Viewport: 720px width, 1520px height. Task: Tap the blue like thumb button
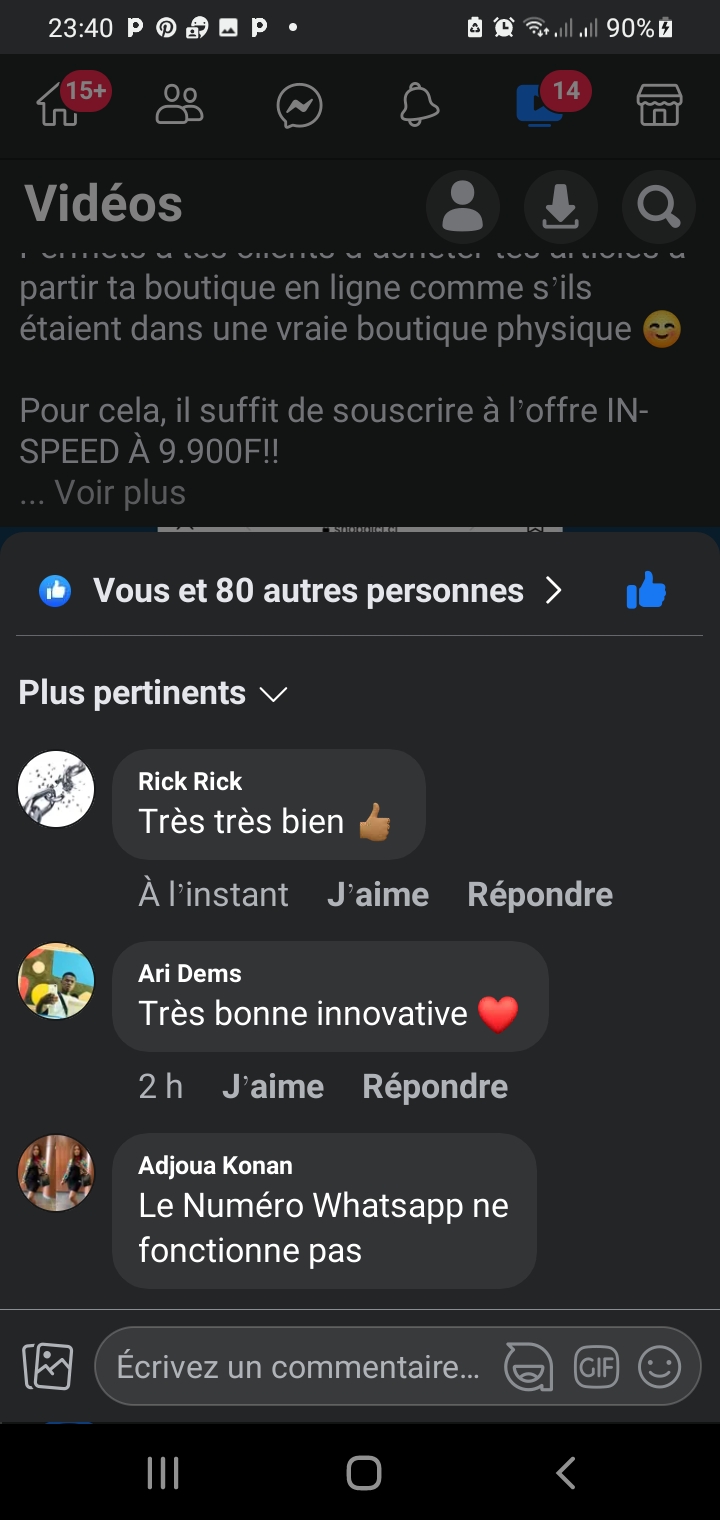[646, 591]
